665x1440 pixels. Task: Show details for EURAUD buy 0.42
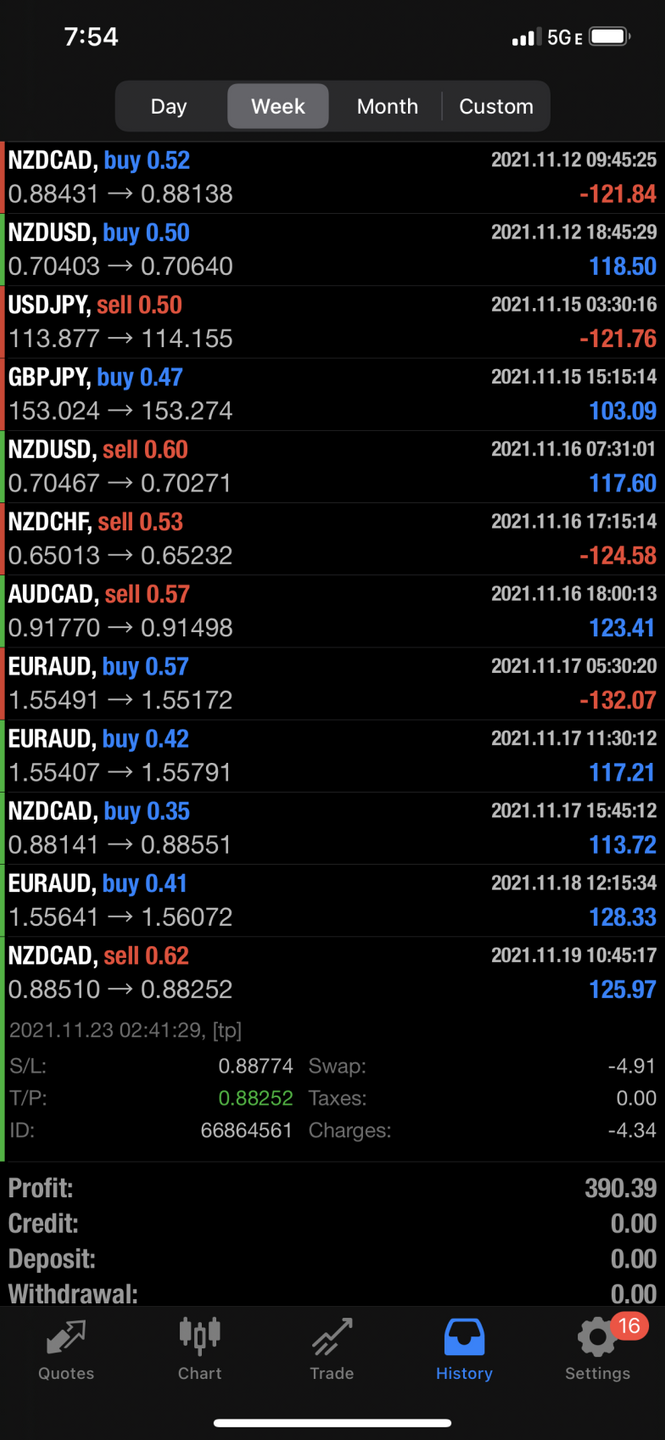pos(332,755)
